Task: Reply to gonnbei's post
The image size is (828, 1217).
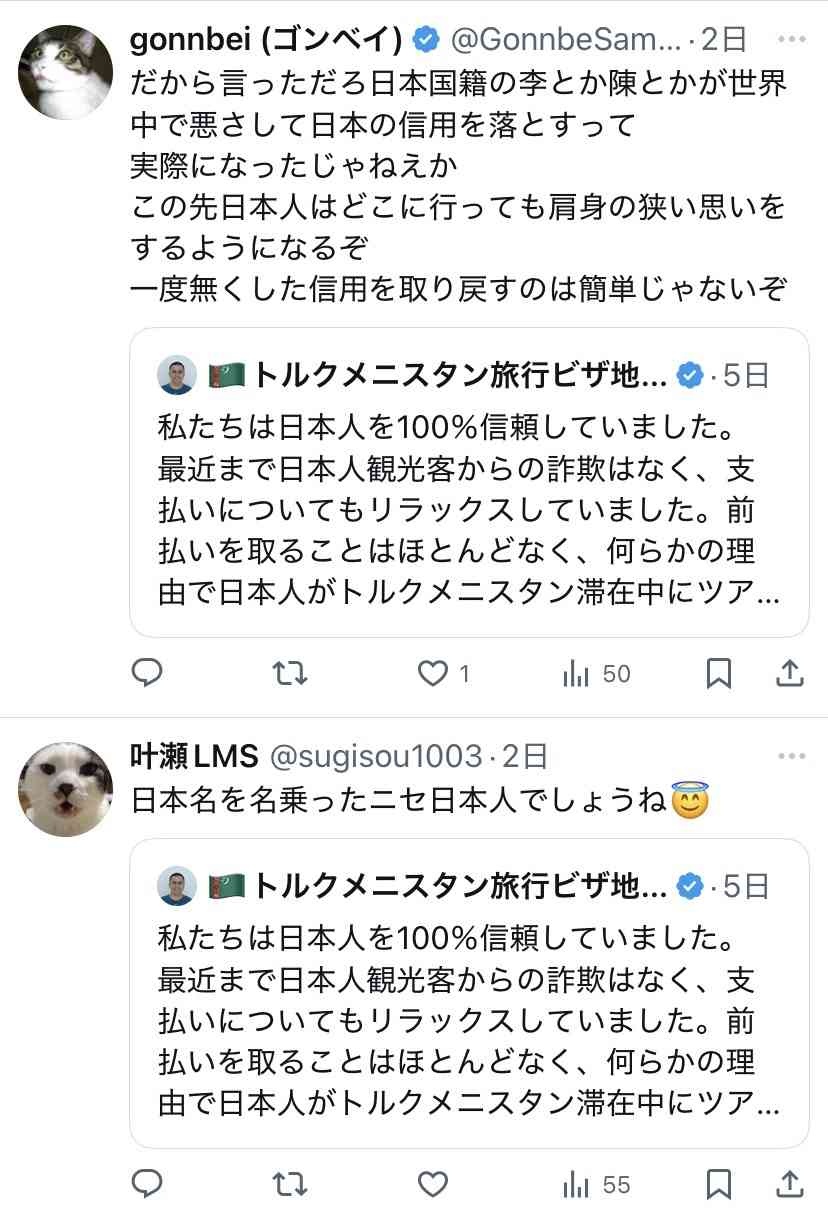Action: click(147, 674)
